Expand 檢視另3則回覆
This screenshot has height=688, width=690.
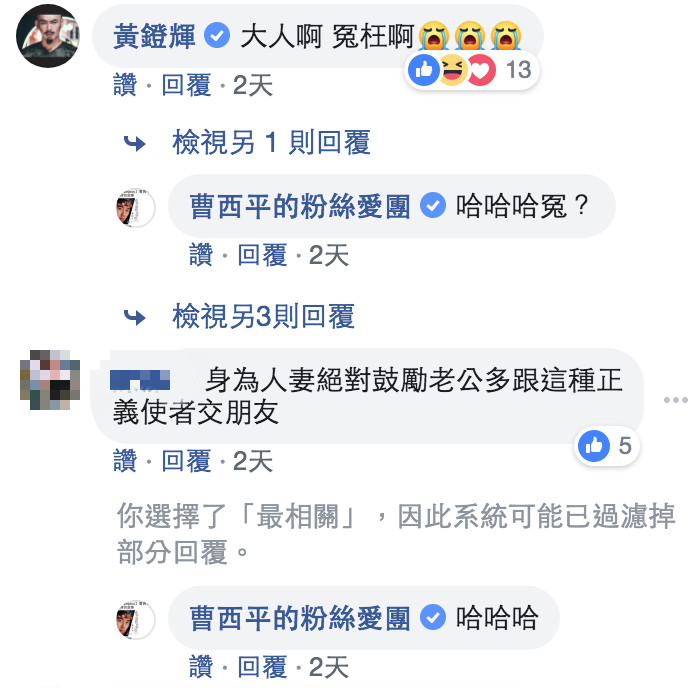(x=262, y=318)
